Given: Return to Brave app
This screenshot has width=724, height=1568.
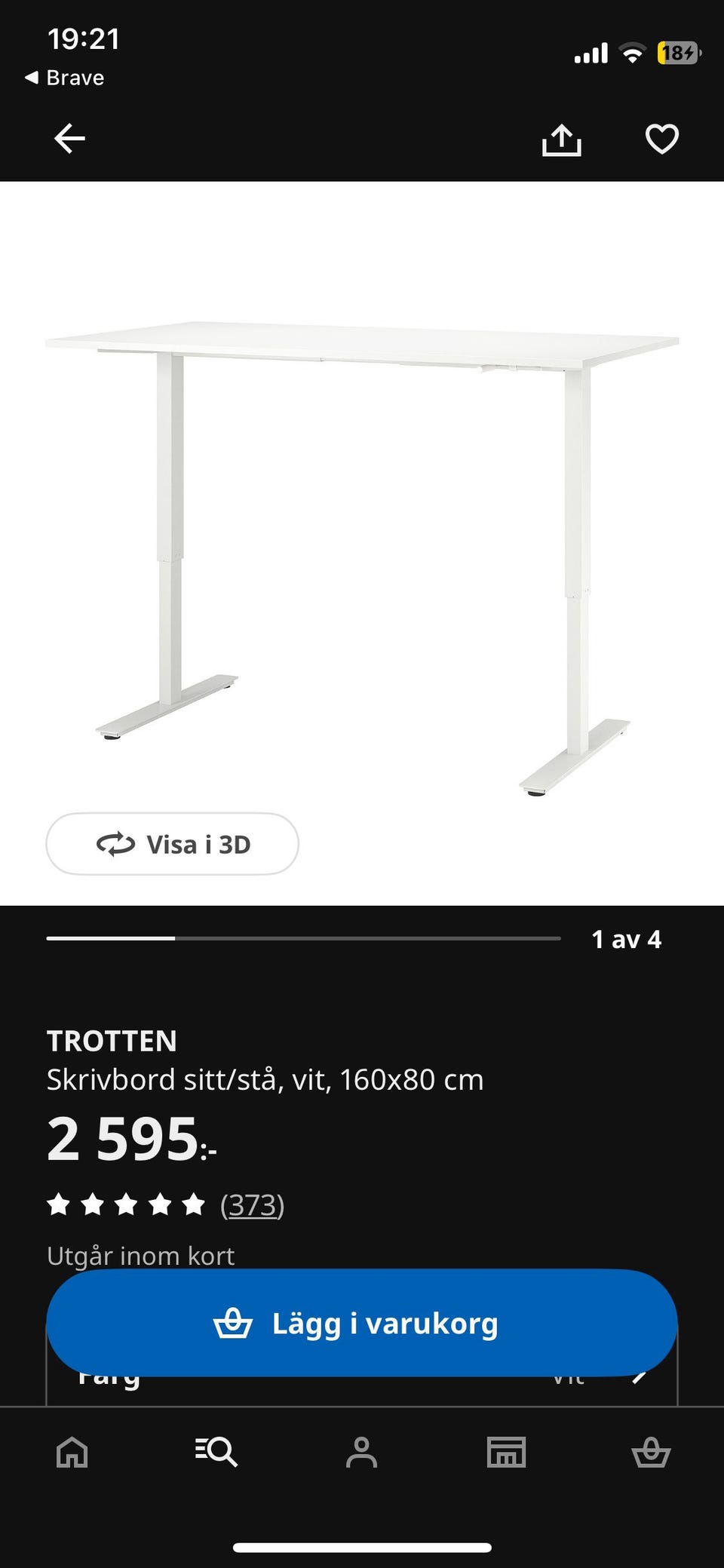Looking at the screenshot, I should 65,78.
